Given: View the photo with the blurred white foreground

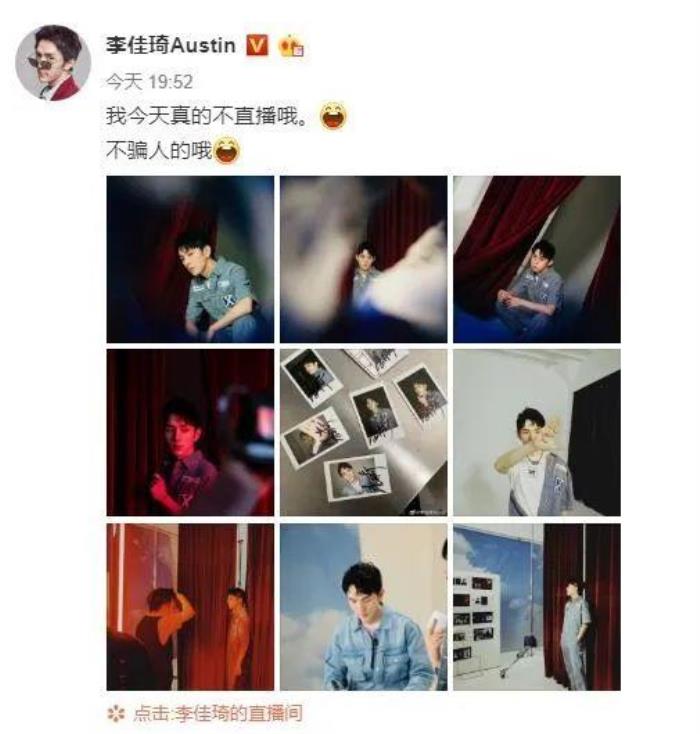Looking at the screenshot, I should [363, 259].
